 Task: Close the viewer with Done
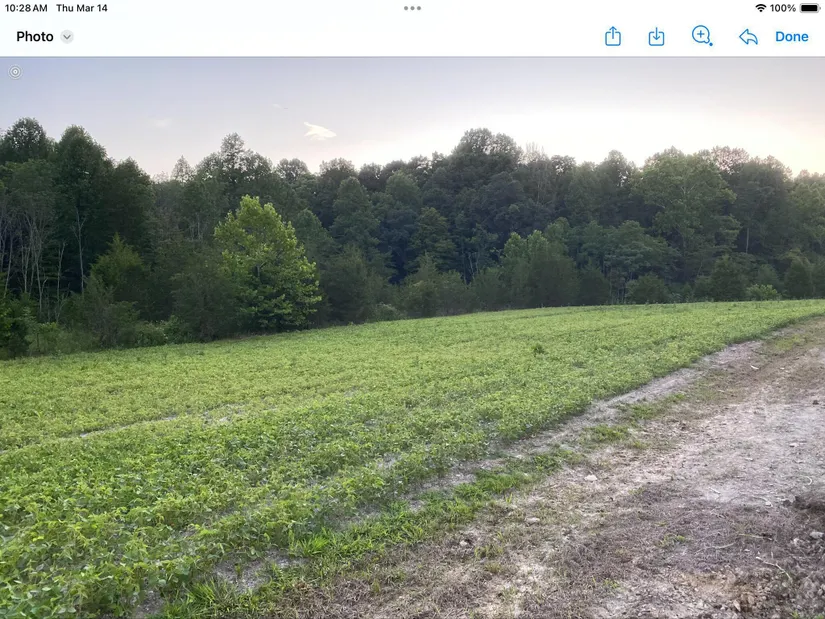click(791, 37)
